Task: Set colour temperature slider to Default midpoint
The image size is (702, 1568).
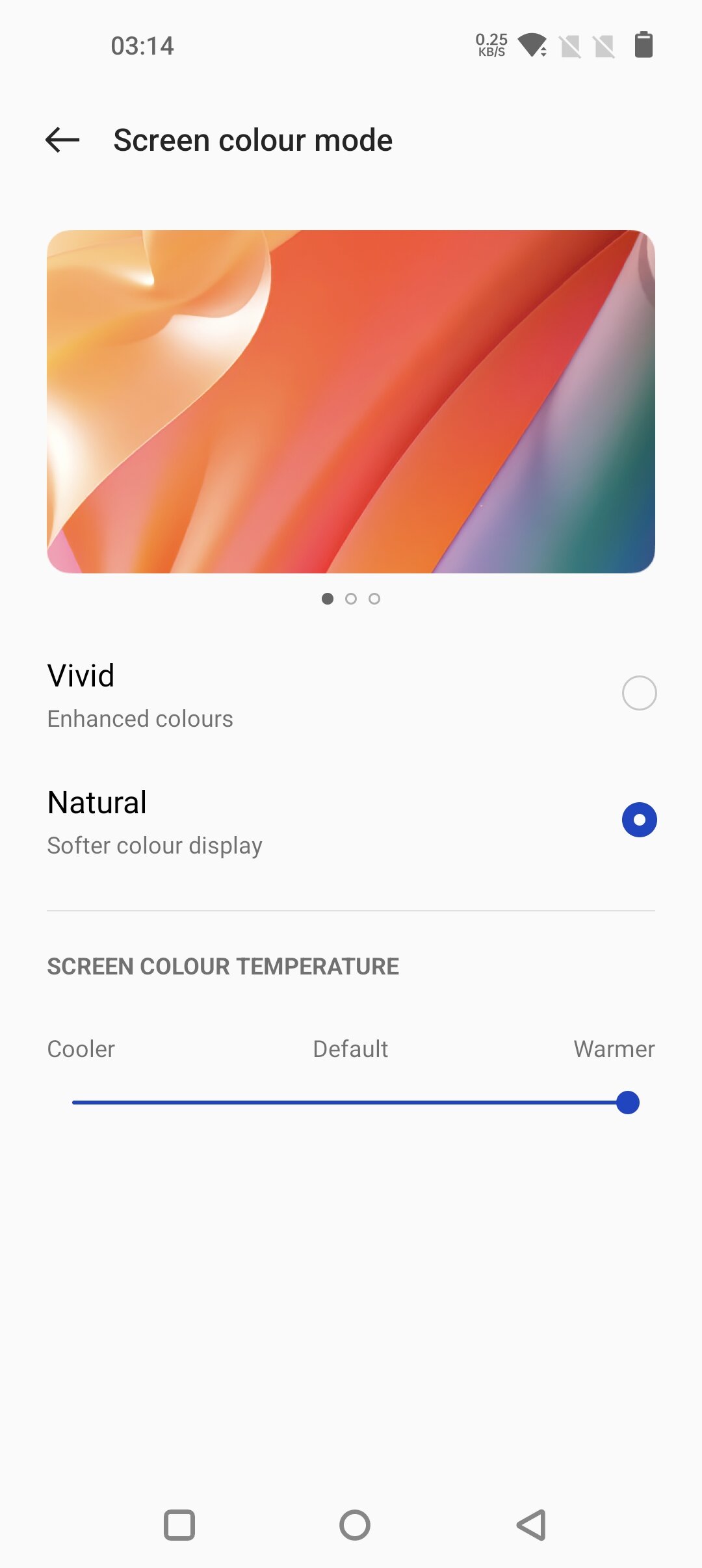Action: (351, 1103)
